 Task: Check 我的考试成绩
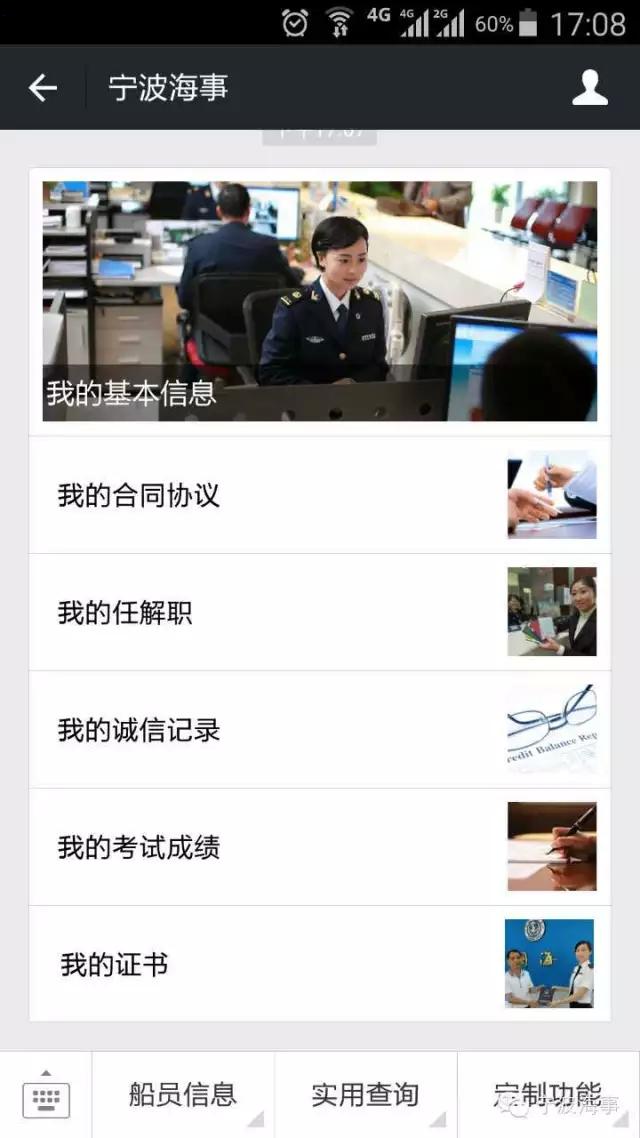point(320,847)
